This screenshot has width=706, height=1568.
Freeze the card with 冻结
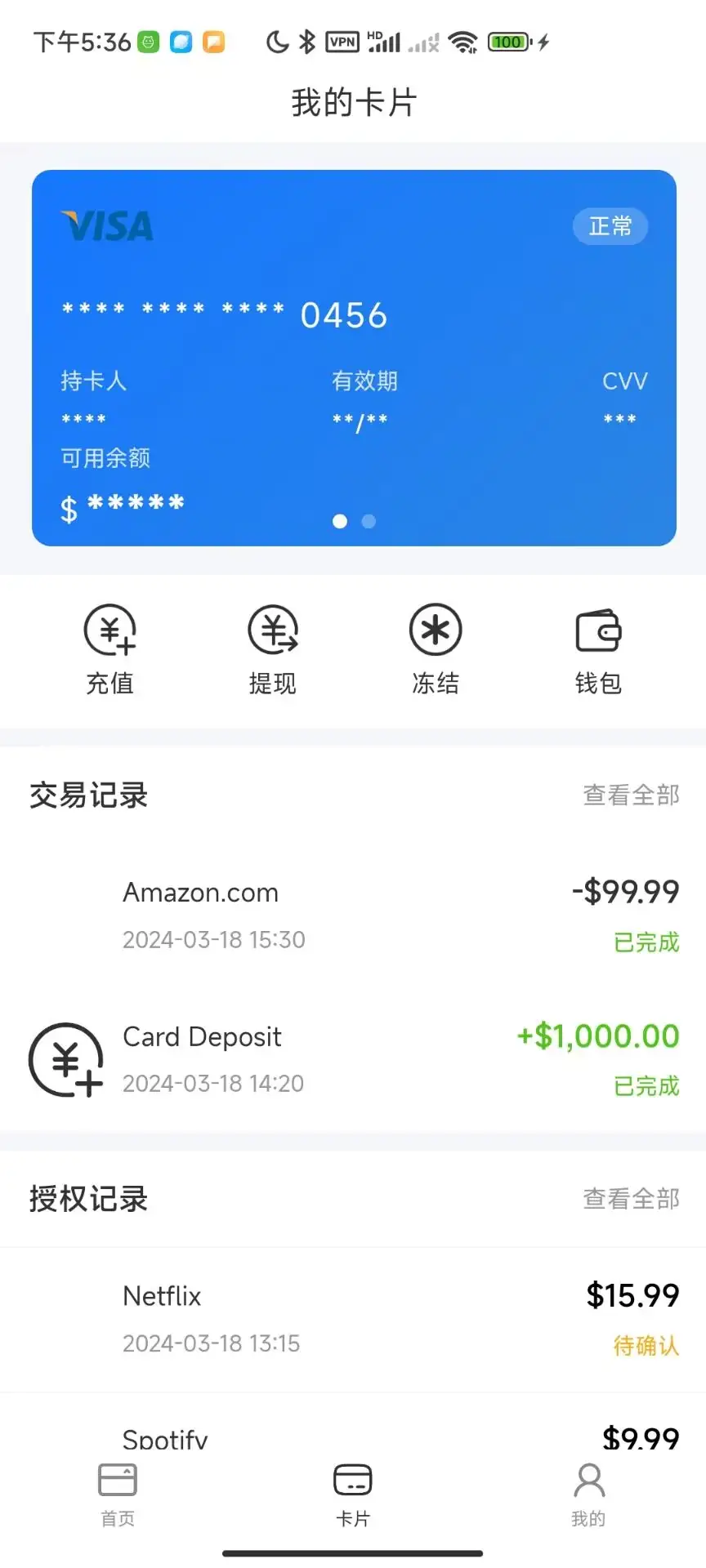tap(435, 648)
